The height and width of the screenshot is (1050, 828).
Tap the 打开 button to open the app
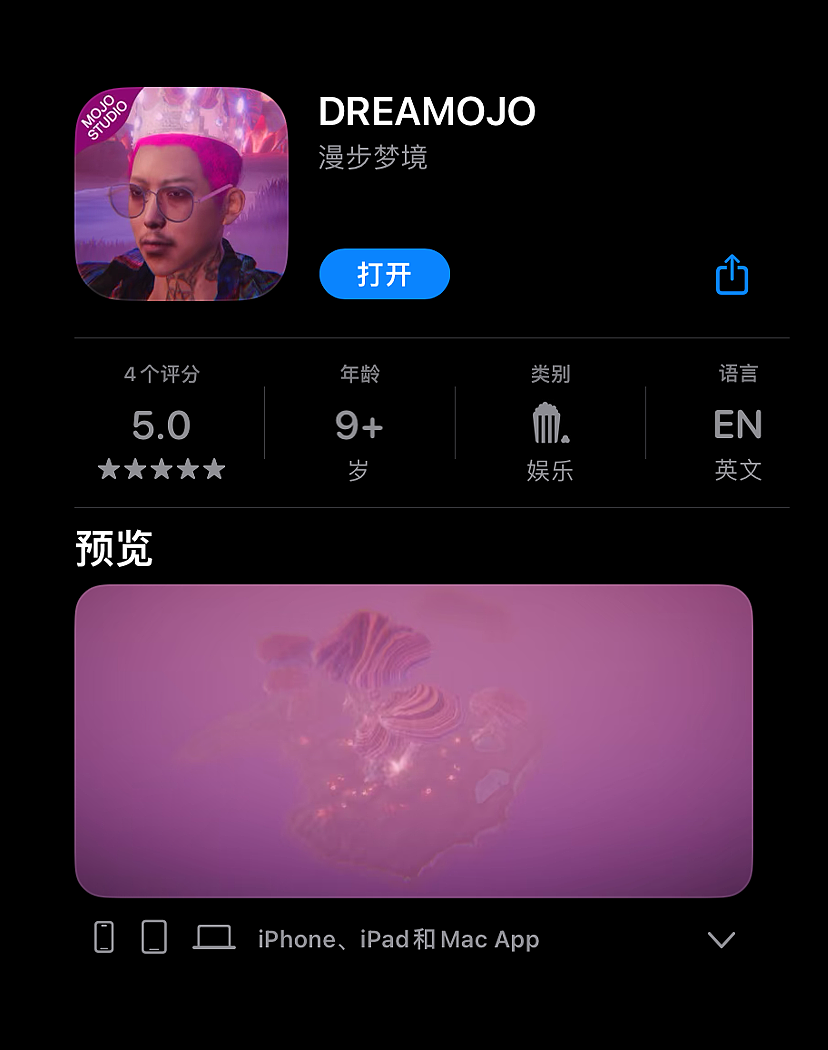click(384, 274)
